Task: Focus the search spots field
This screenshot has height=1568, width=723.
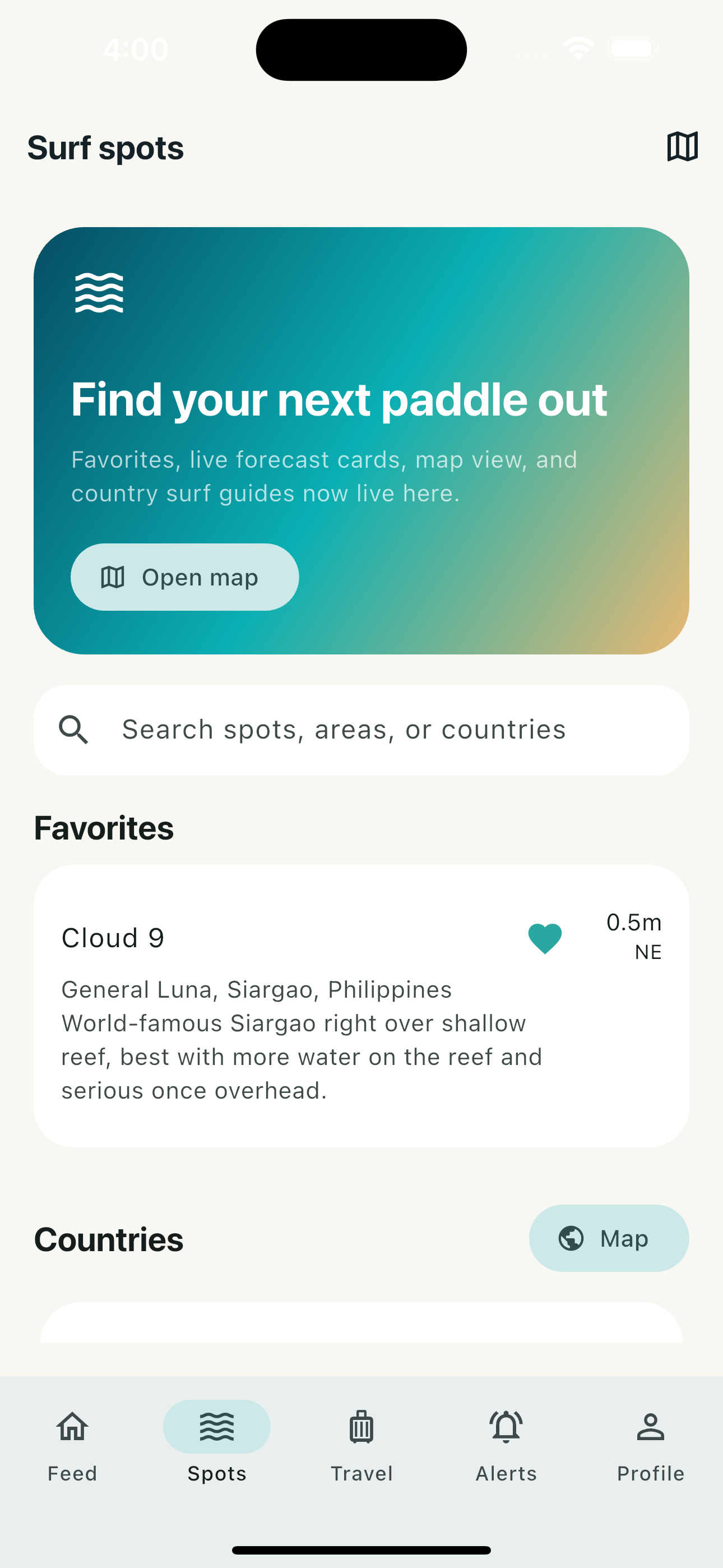Action: pyautogui.click(x=361, y=730)
